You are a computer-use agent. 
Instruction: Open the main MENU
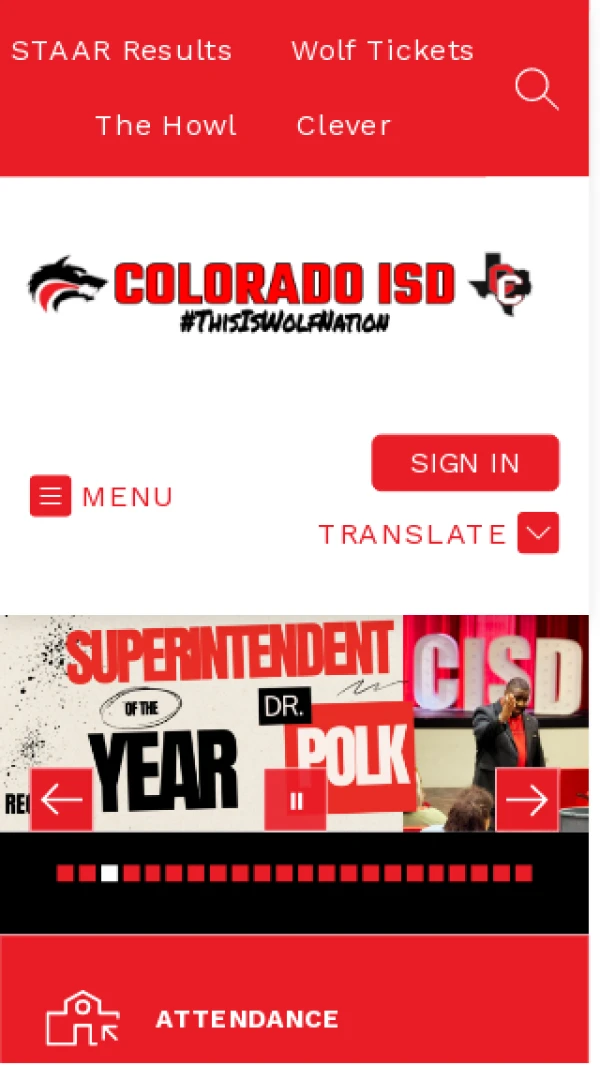[x=101, y=496]
